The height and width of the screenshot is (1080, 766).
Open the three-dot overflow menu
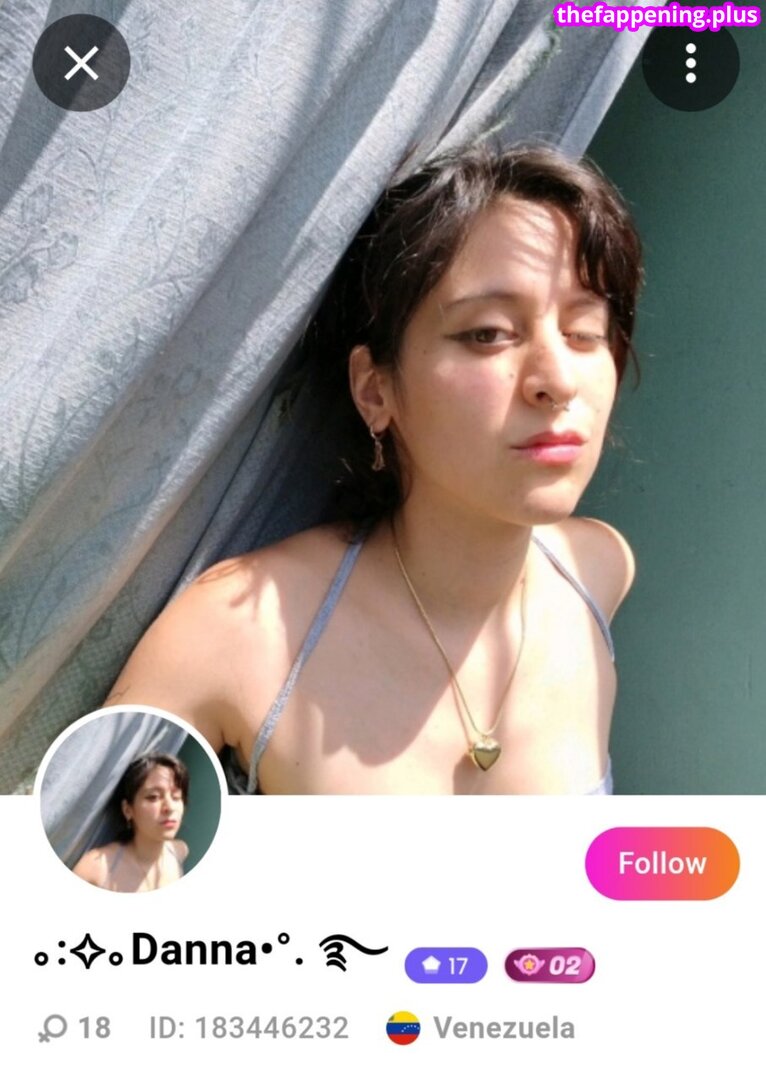coord(690,64)
